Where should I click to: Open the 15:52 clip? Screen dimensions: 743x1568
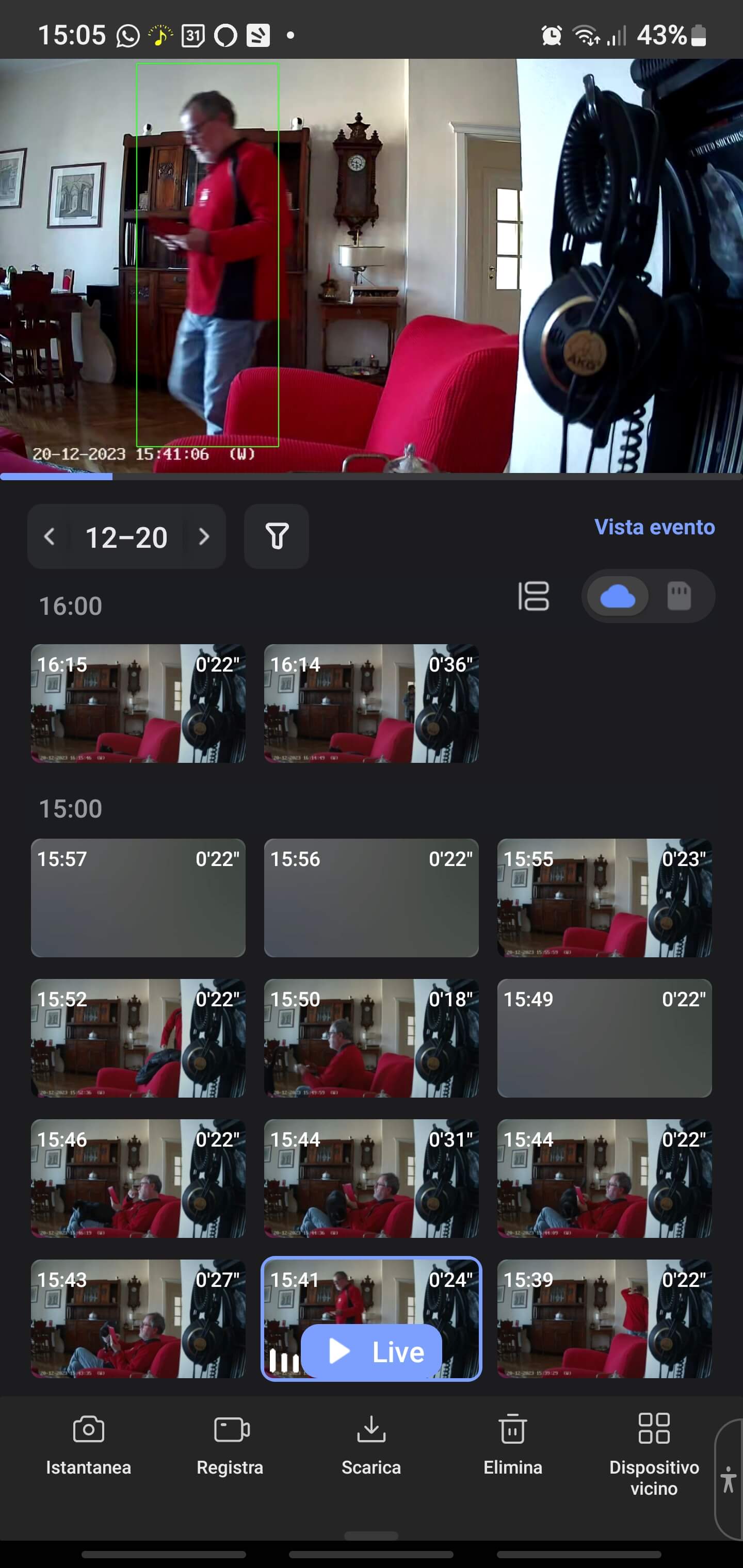[138, 1038]
